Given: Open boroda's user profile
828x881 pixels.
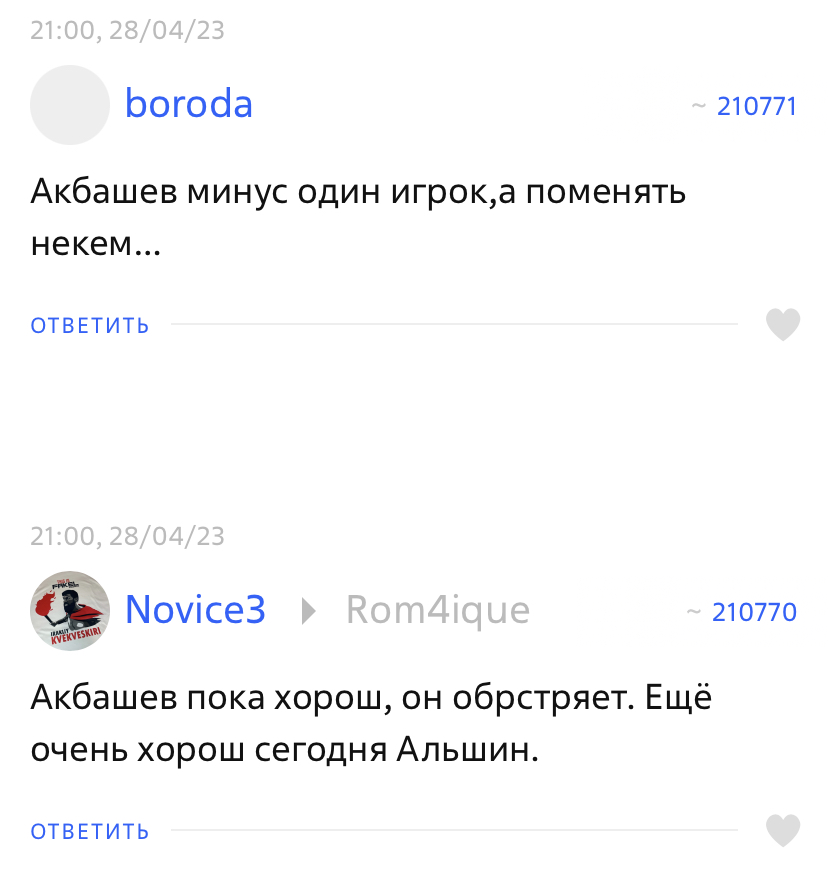Looking at the screenshot, I should point(188,104).
